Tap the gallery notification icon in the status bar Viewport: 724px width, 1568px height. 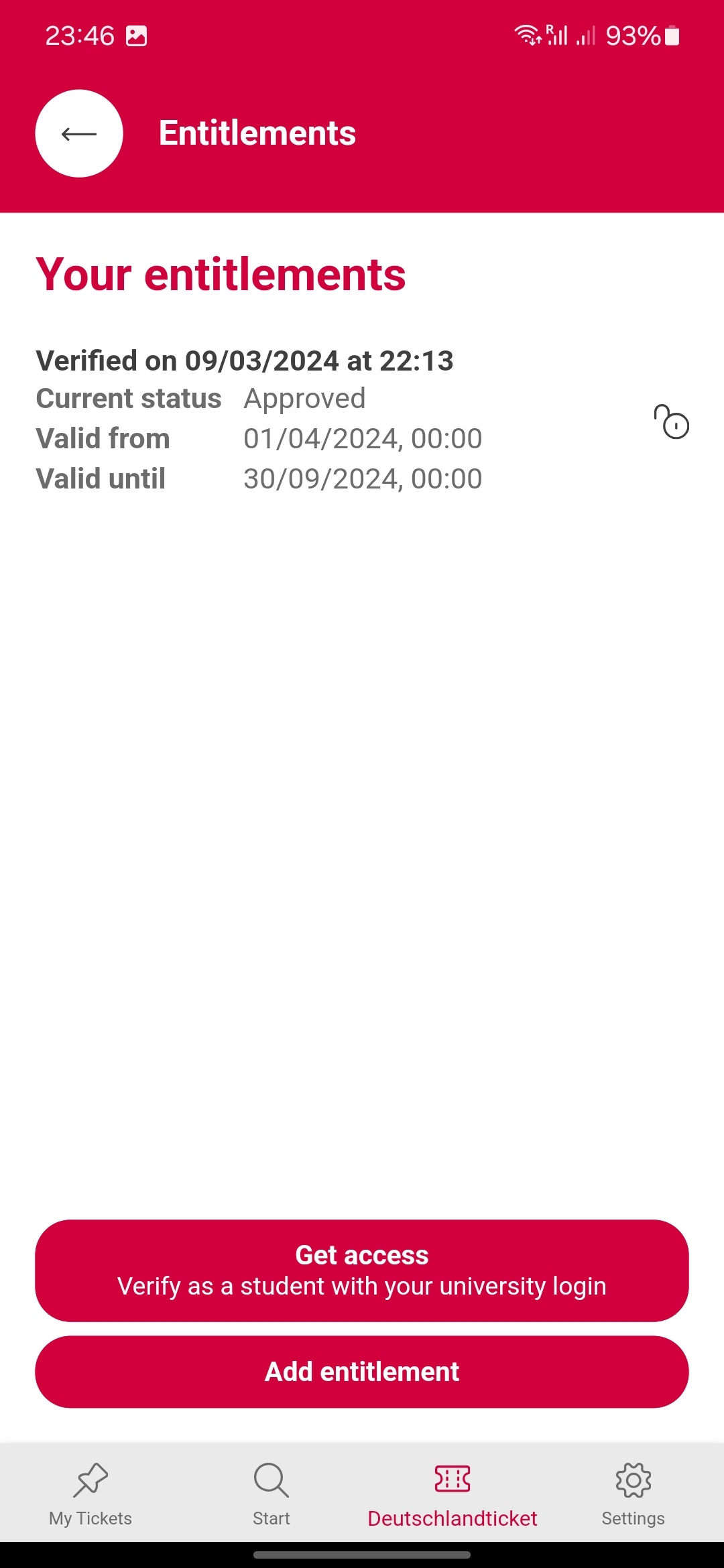pyautogui.click(x=138, y=35)
